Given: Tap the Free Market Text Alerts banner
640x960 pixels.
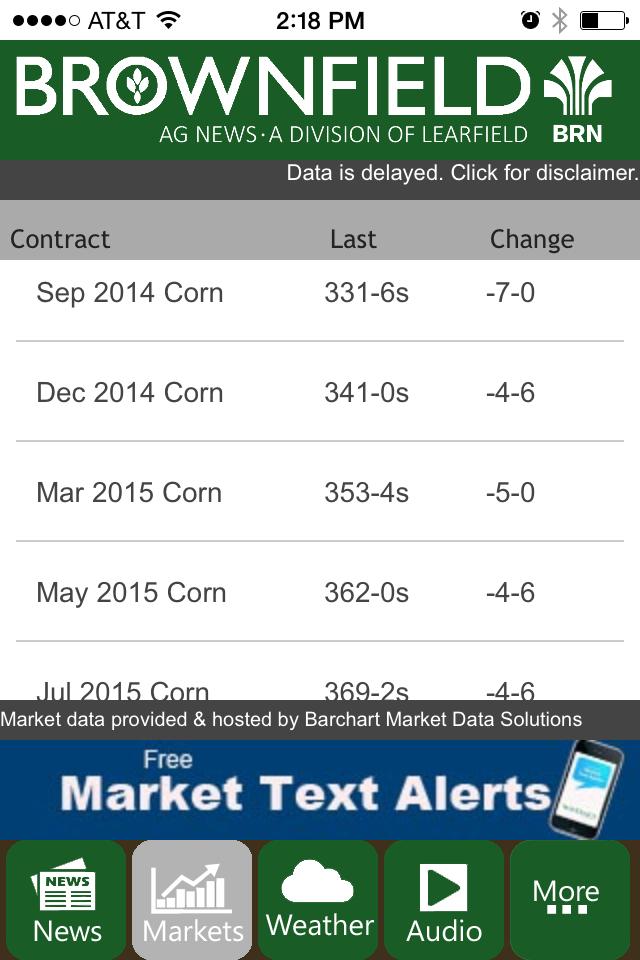Looking at the screenshot, I should point(320,790).
